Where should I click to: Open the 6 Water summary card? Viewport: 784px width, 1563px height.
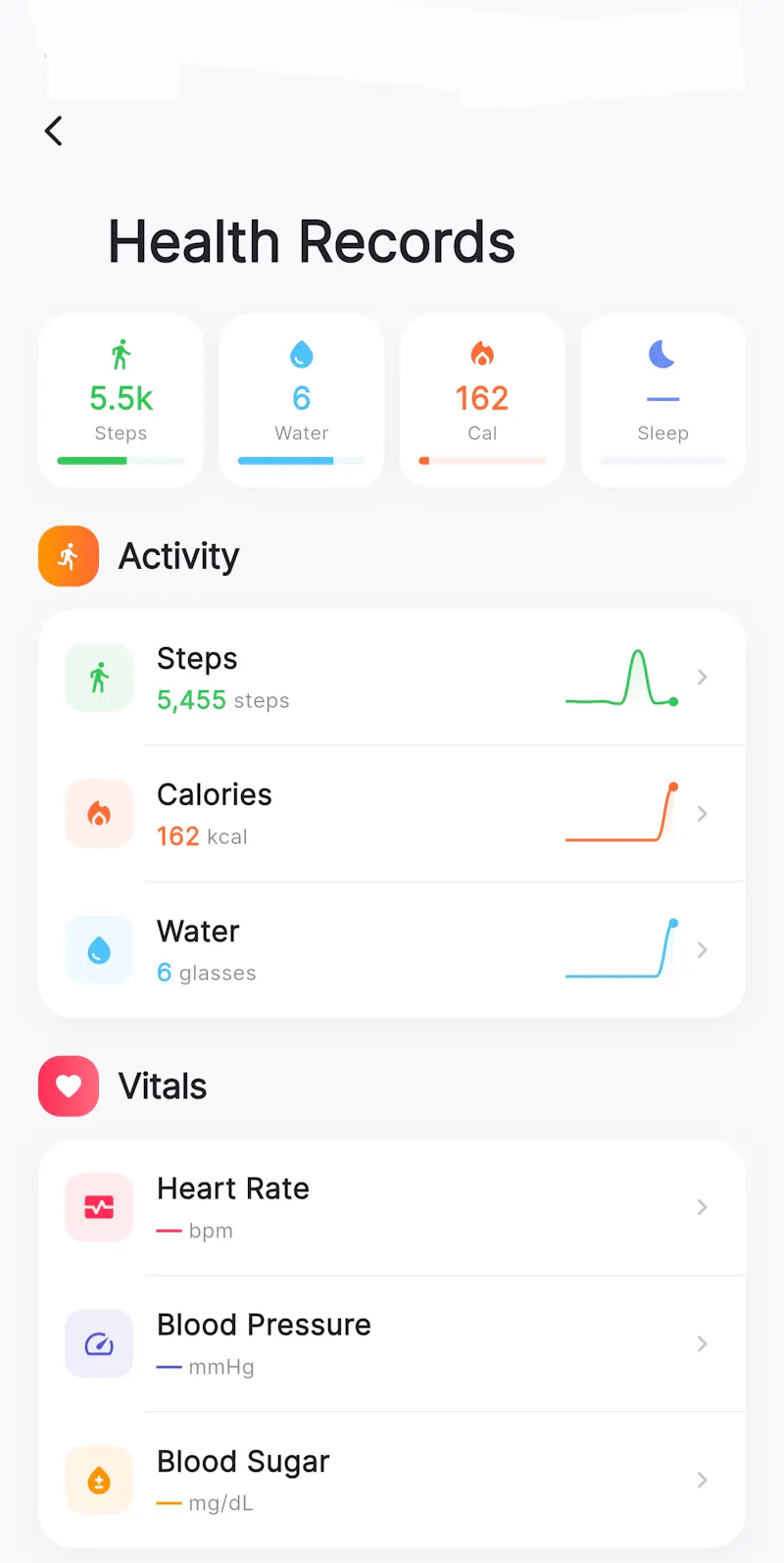pyautogui.click(x=302, y=400)
